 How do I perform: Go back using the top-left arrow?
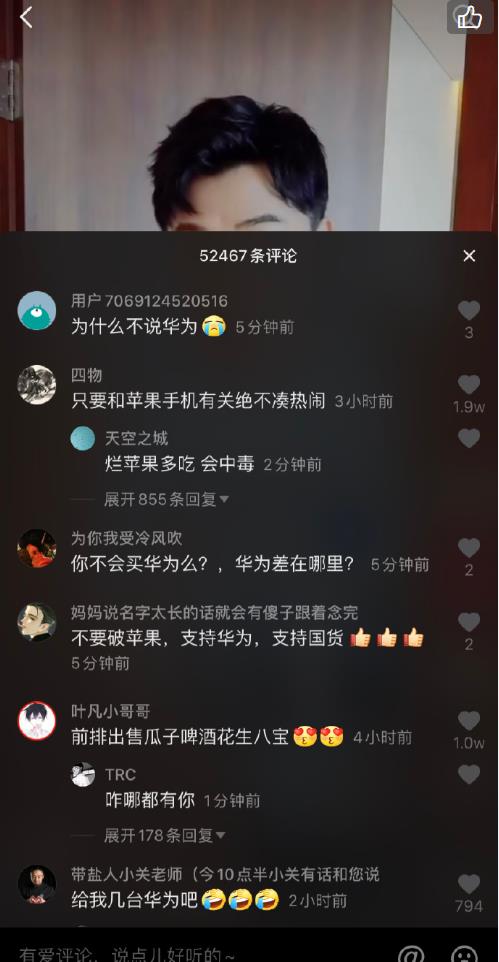[26, 17]
